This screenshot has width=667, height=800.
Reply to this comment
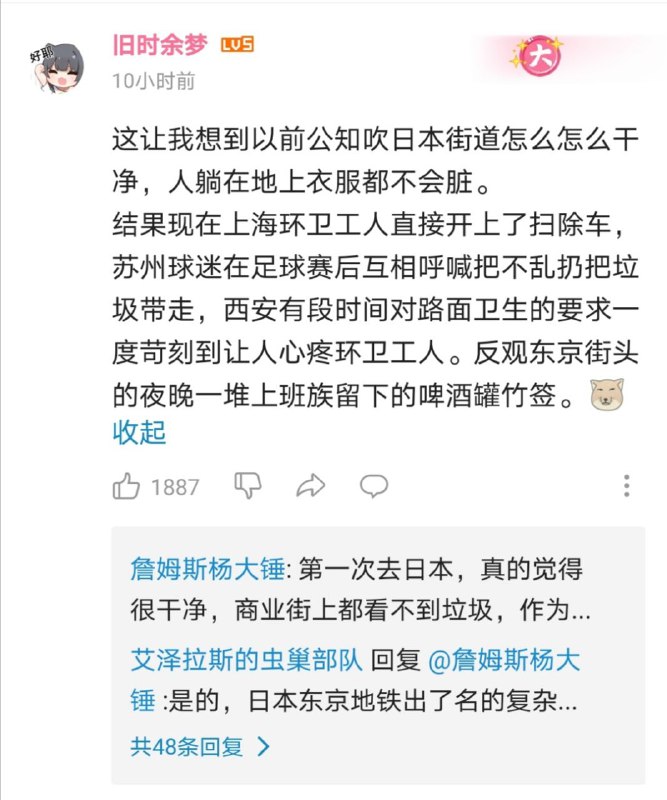[x=374, y=487]
